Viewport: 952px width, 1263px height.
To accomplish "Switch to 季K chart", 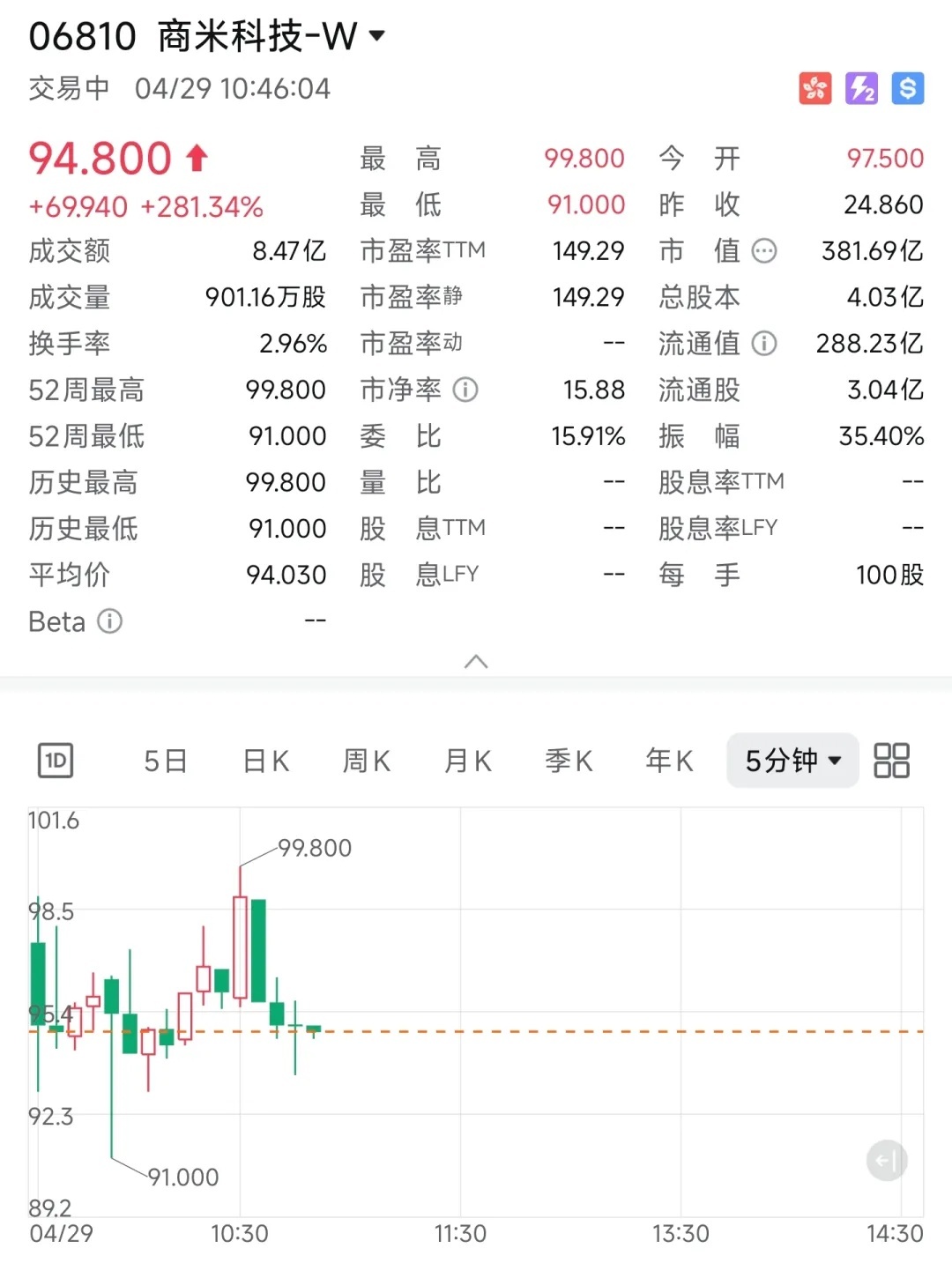I will [x=569, y=761].
